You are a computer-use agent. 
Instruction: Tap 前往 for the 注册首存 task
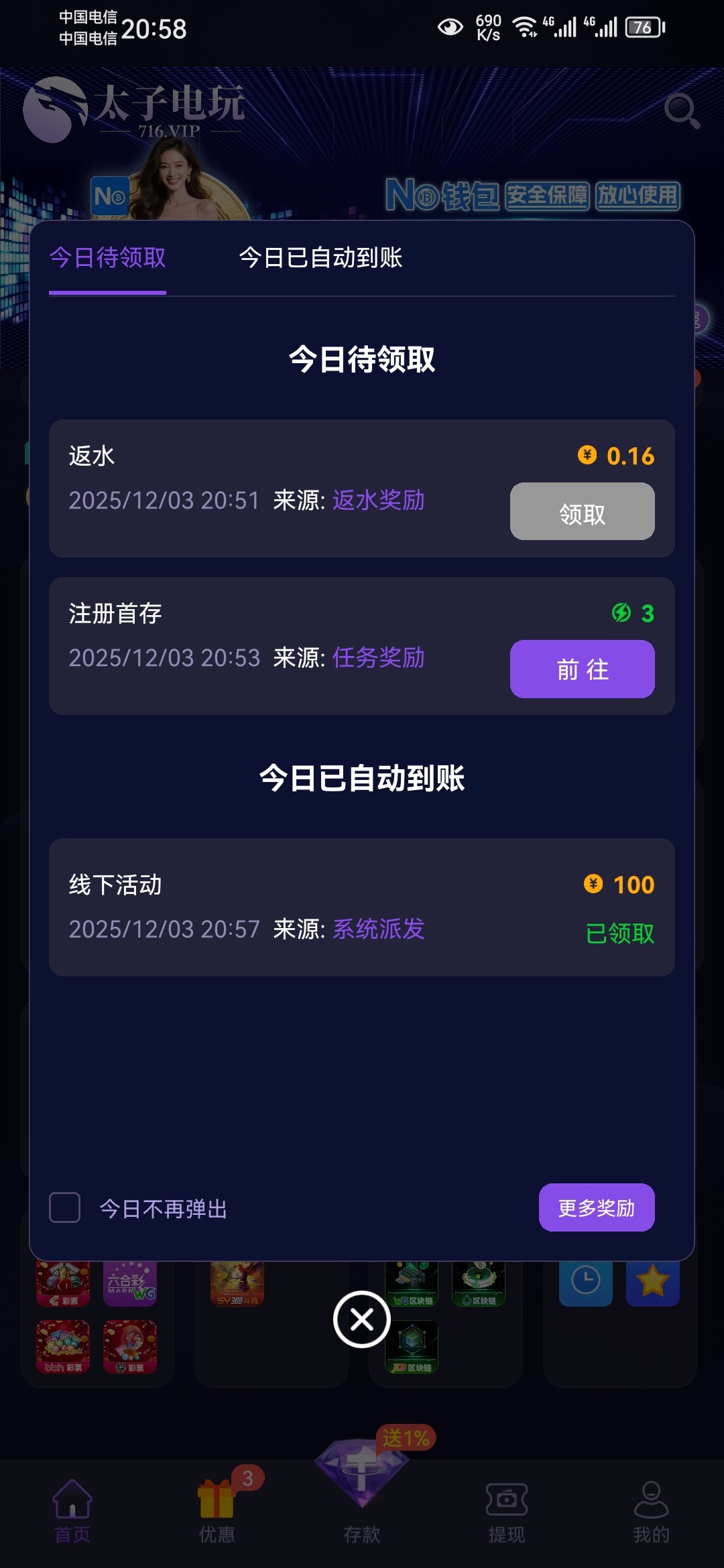pos(582,669)
